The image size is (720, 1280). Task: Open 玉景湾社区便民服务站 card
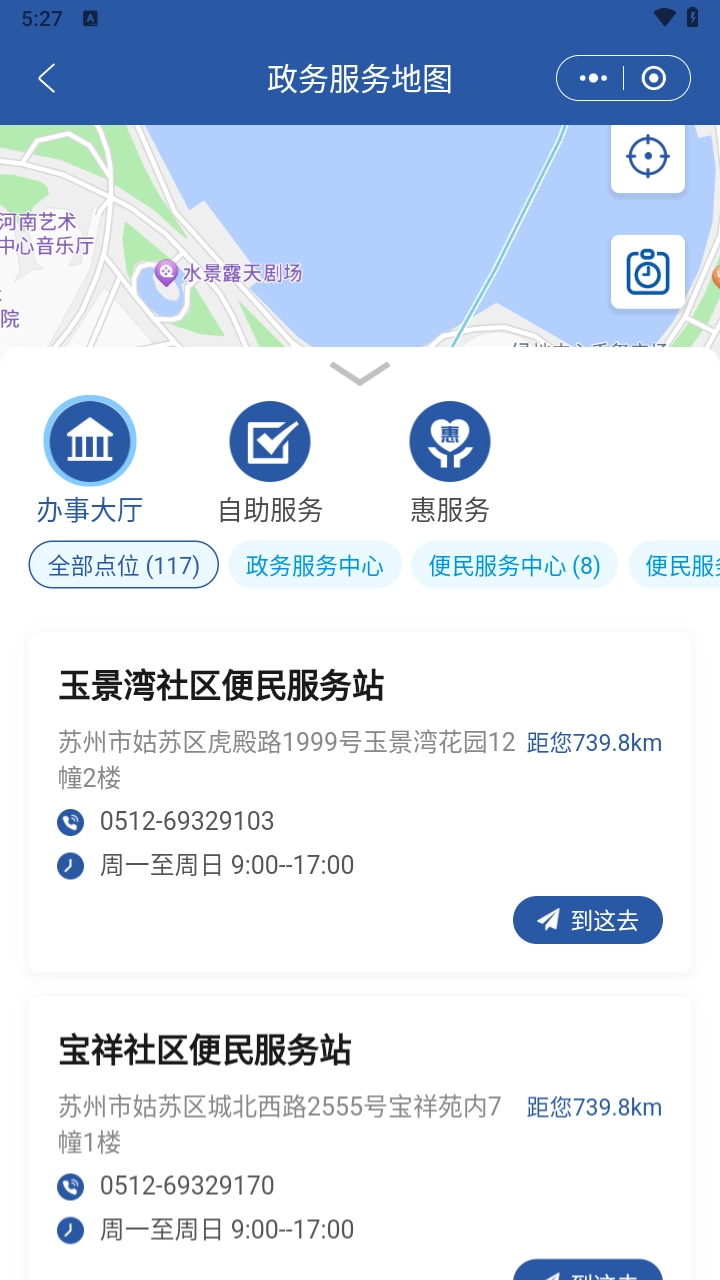(222, 687)
